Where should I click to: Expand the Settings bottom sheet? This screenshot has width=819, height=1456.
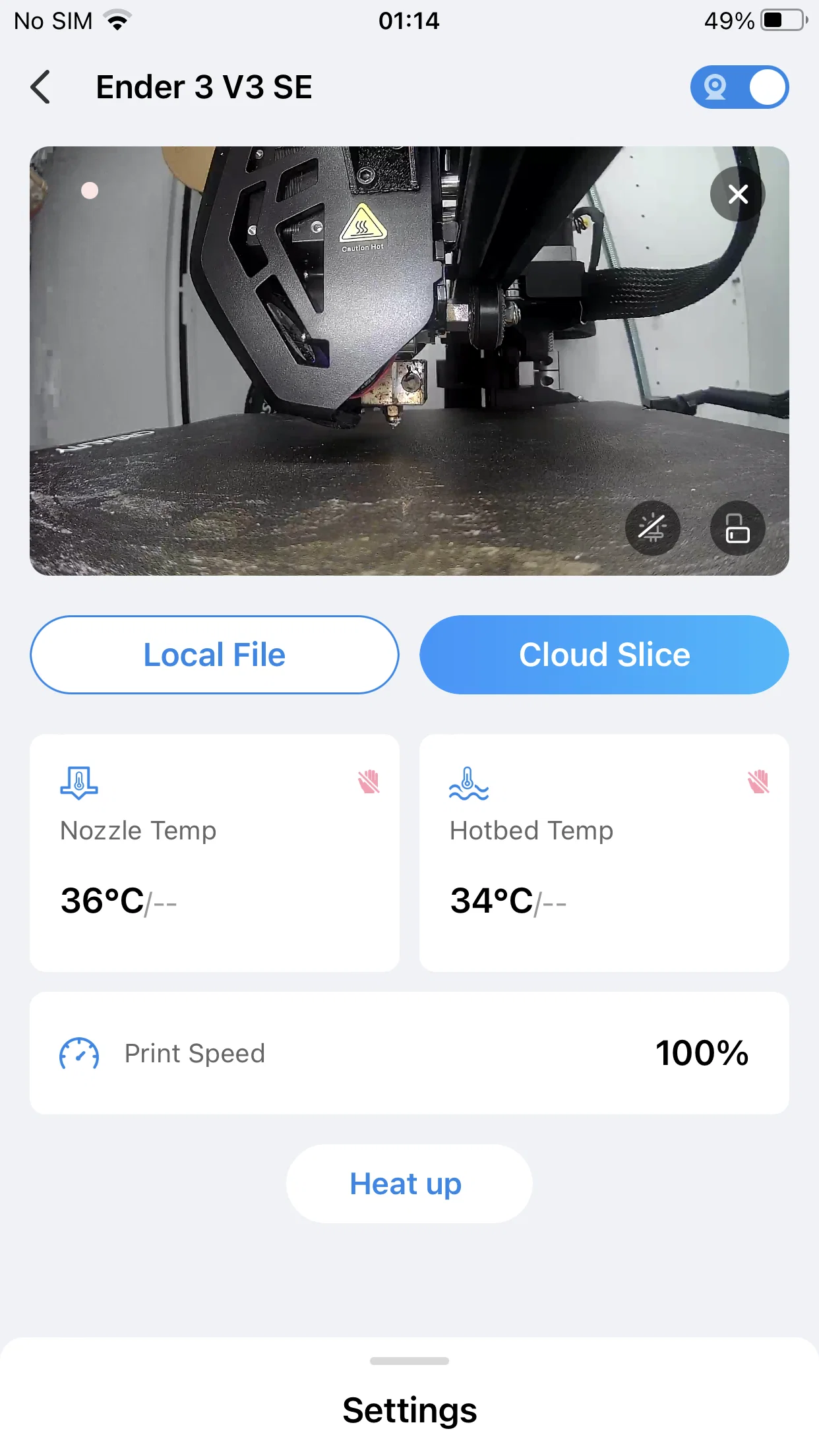pyautogui.click(x=409, y=1398)
